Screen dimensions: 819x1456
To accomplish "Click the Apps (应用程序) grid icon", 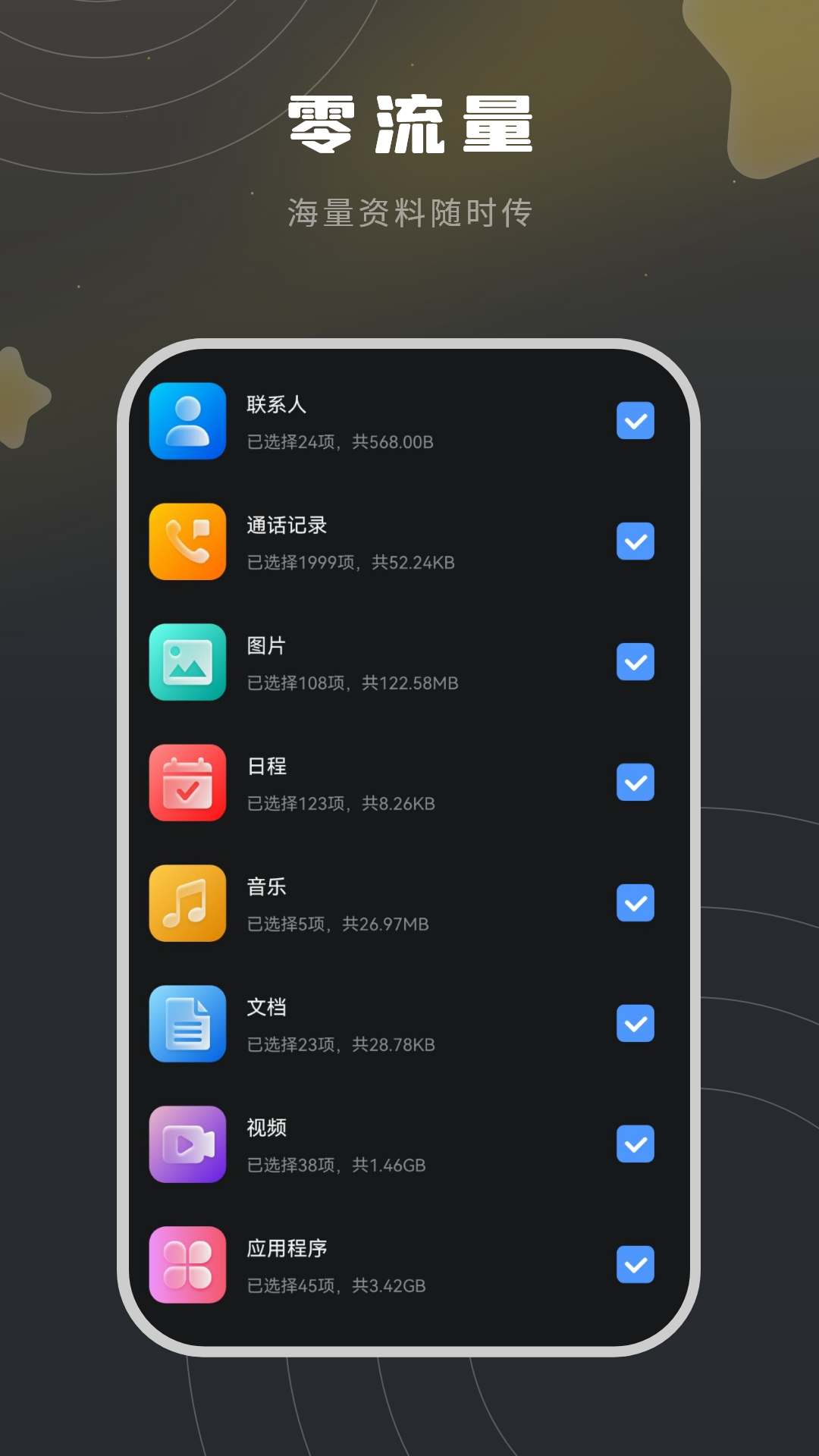I will coord(187,1266).
